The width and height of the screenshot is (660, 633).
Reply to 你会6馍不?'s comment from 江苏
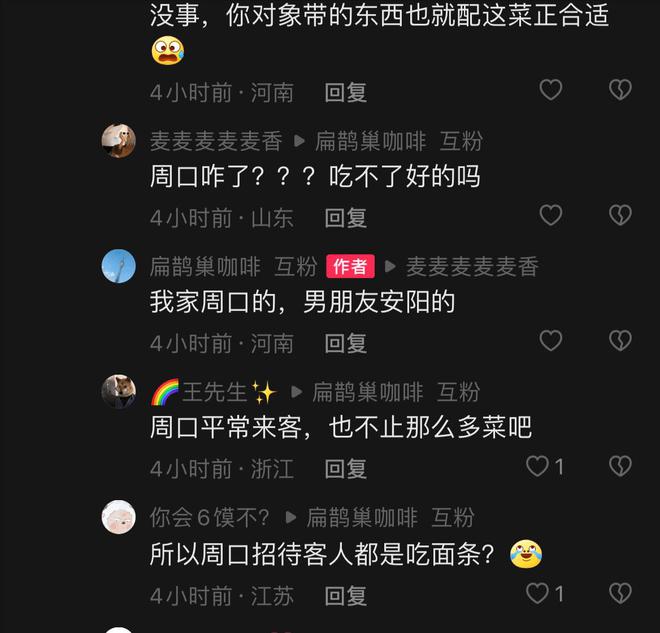click(x=346, y=596)
